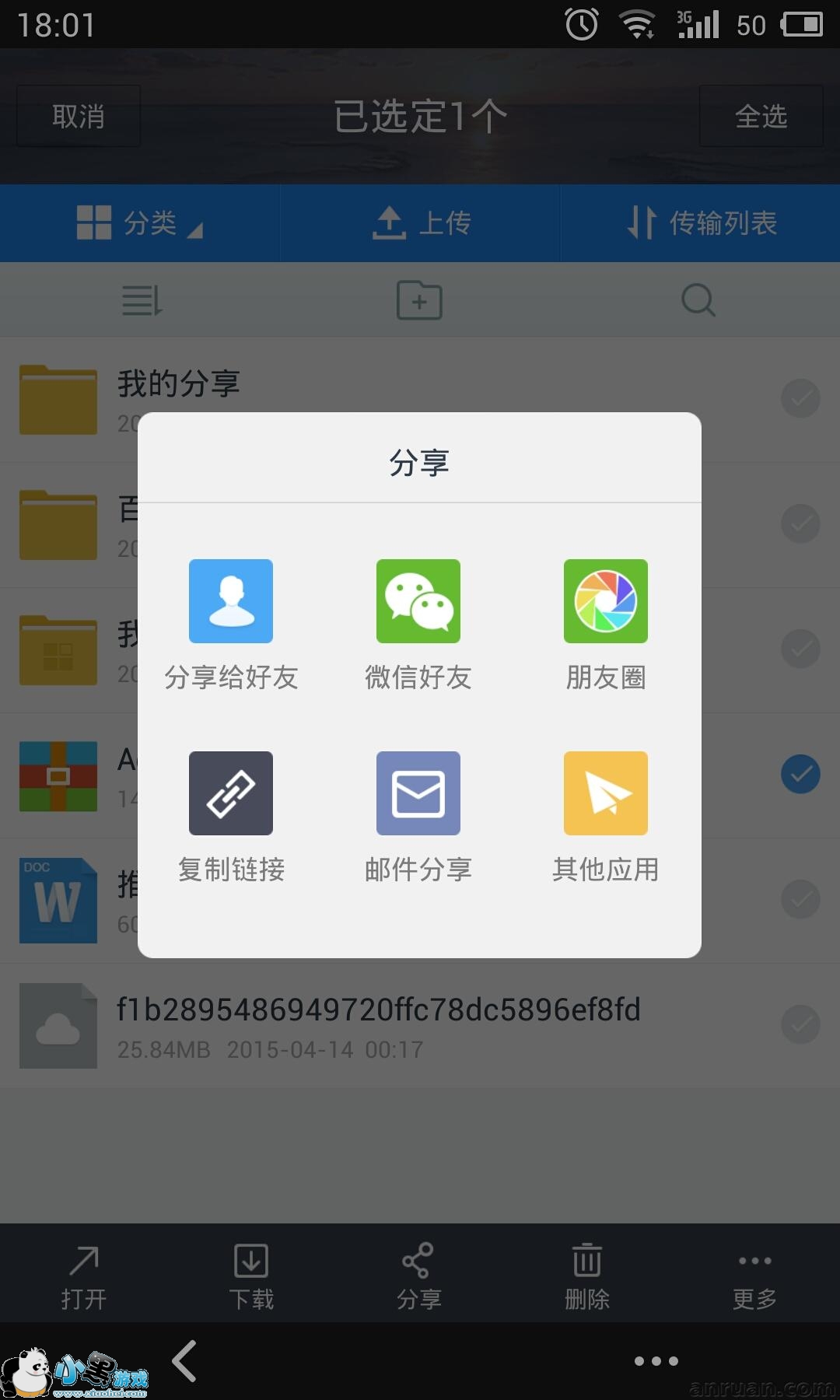
Task: Share to WeChat friend (微信好友)
Action: pos(418,602)
